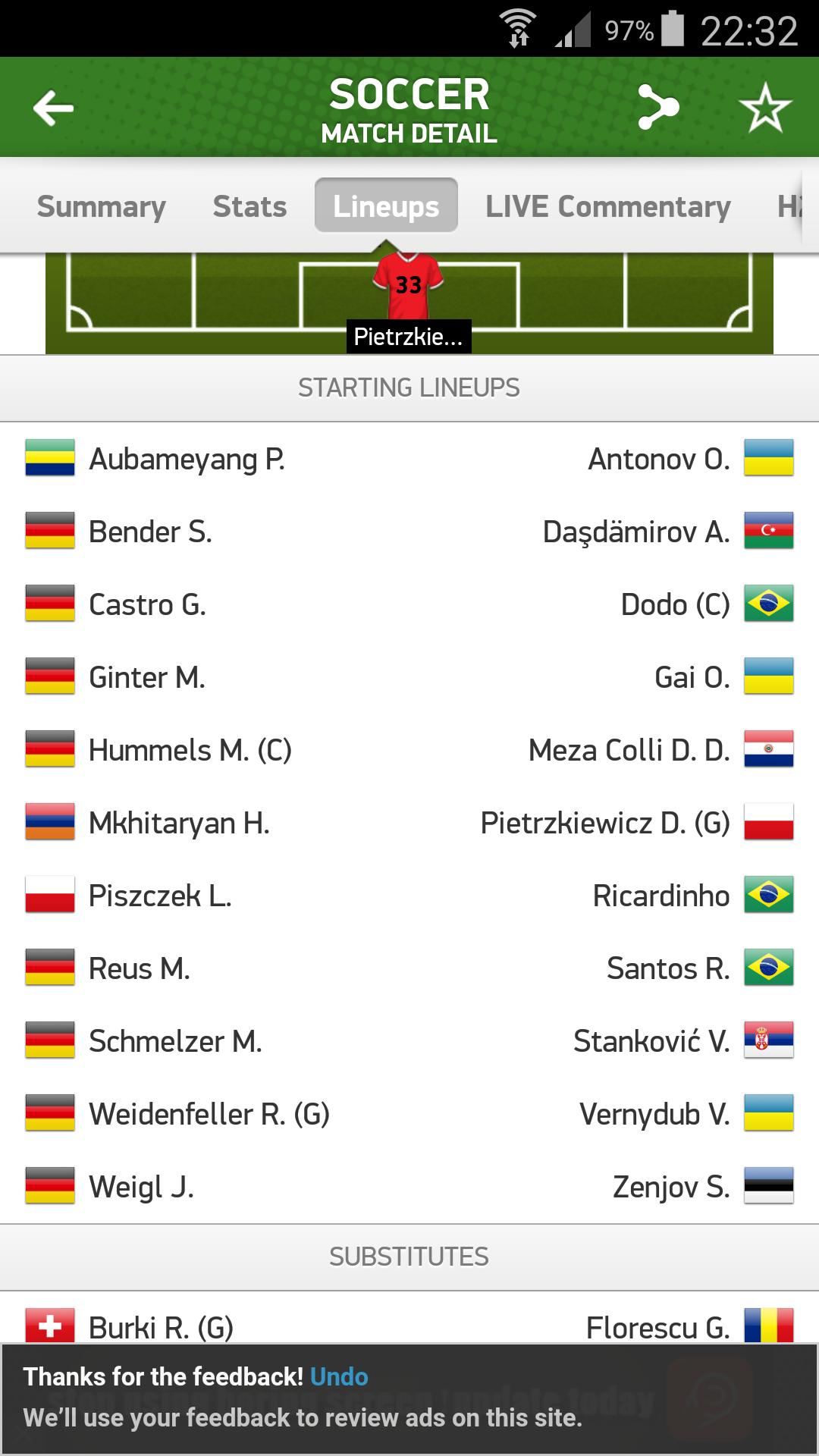
Task: Switch to the Summary tab
Action: [101, 206]
